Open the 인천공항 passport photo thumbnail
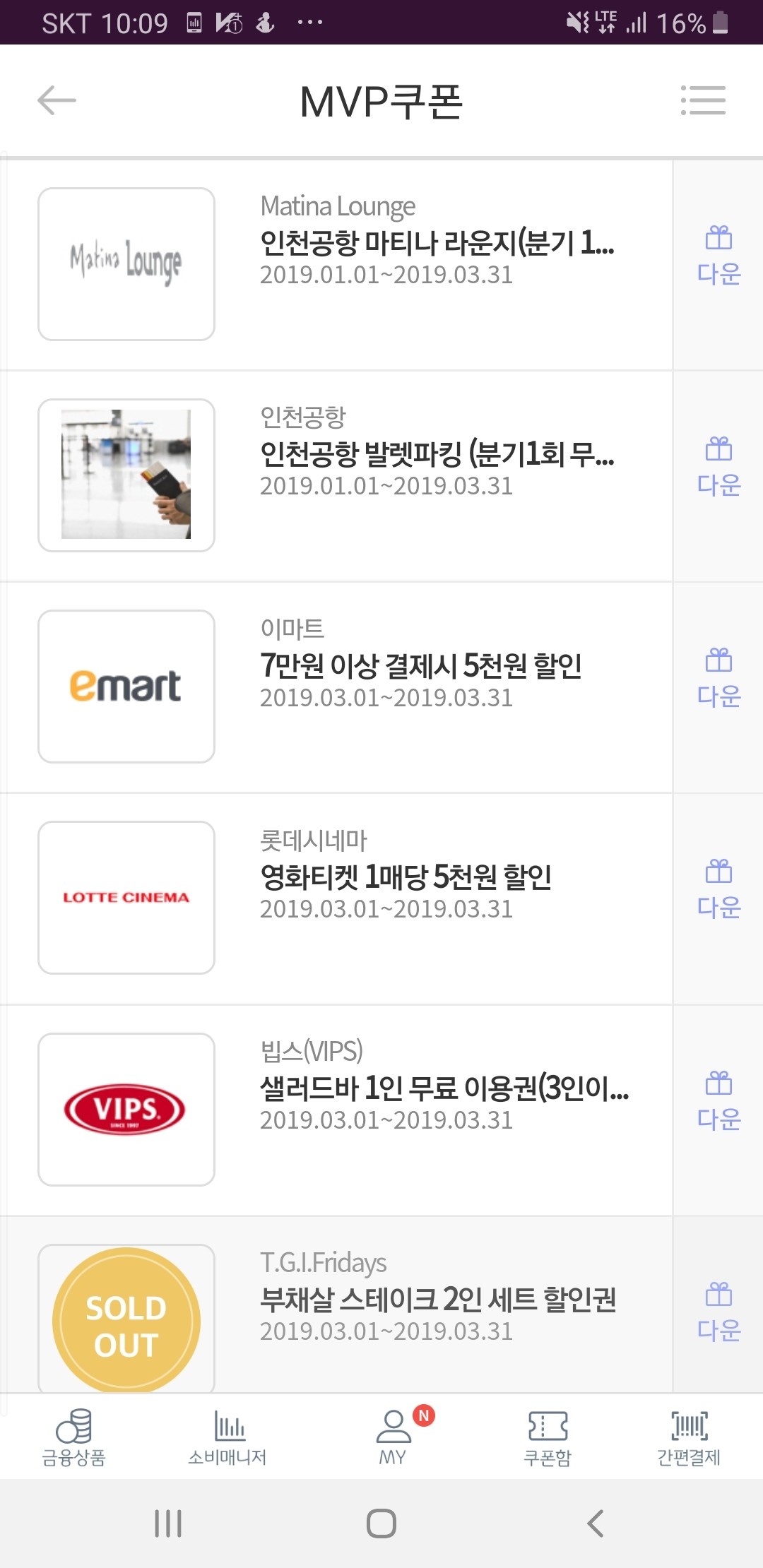The height and width of the screenshot is (1568, 763). [x=127, y=473]
